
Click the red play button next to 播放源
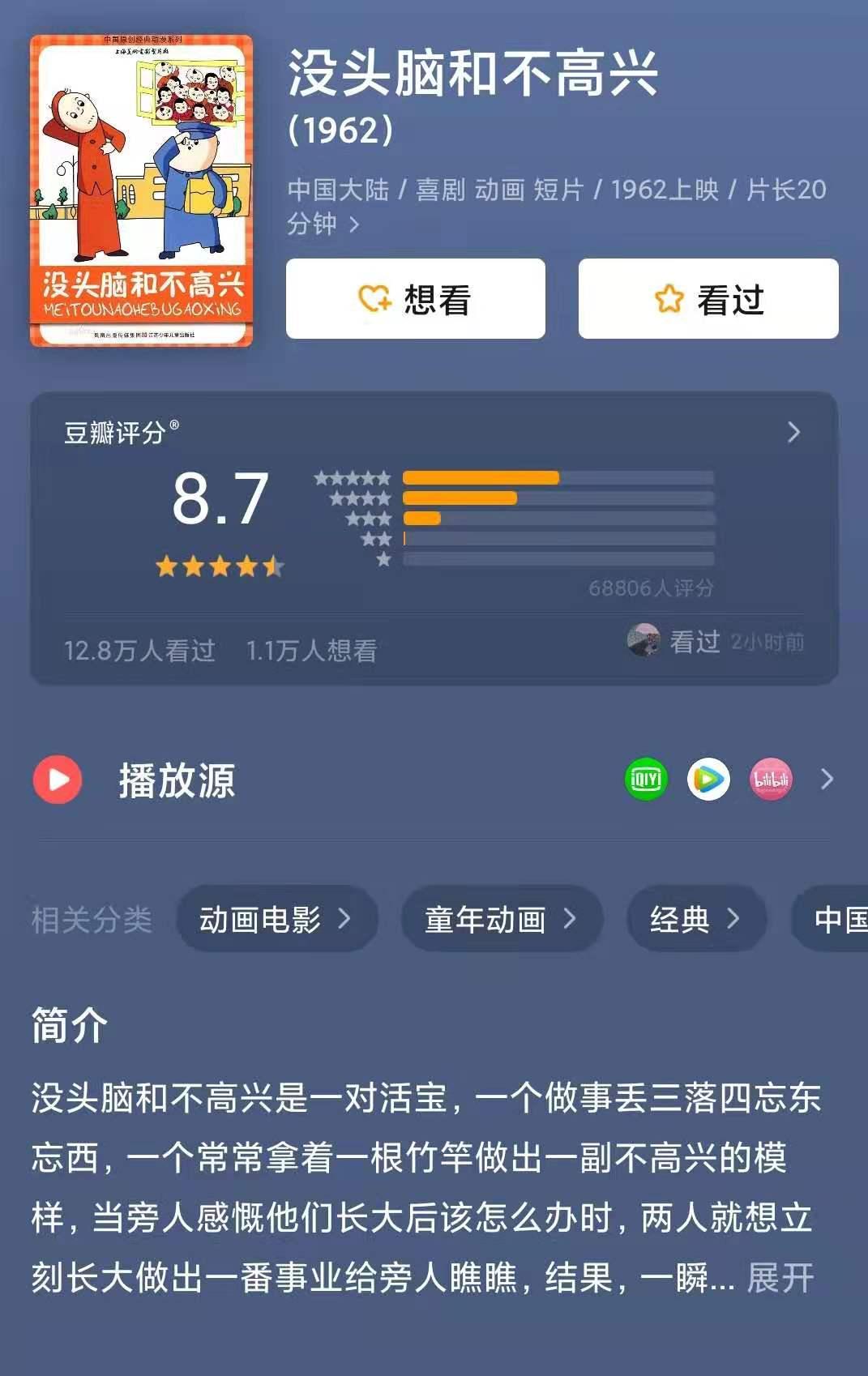pos(57,779)
